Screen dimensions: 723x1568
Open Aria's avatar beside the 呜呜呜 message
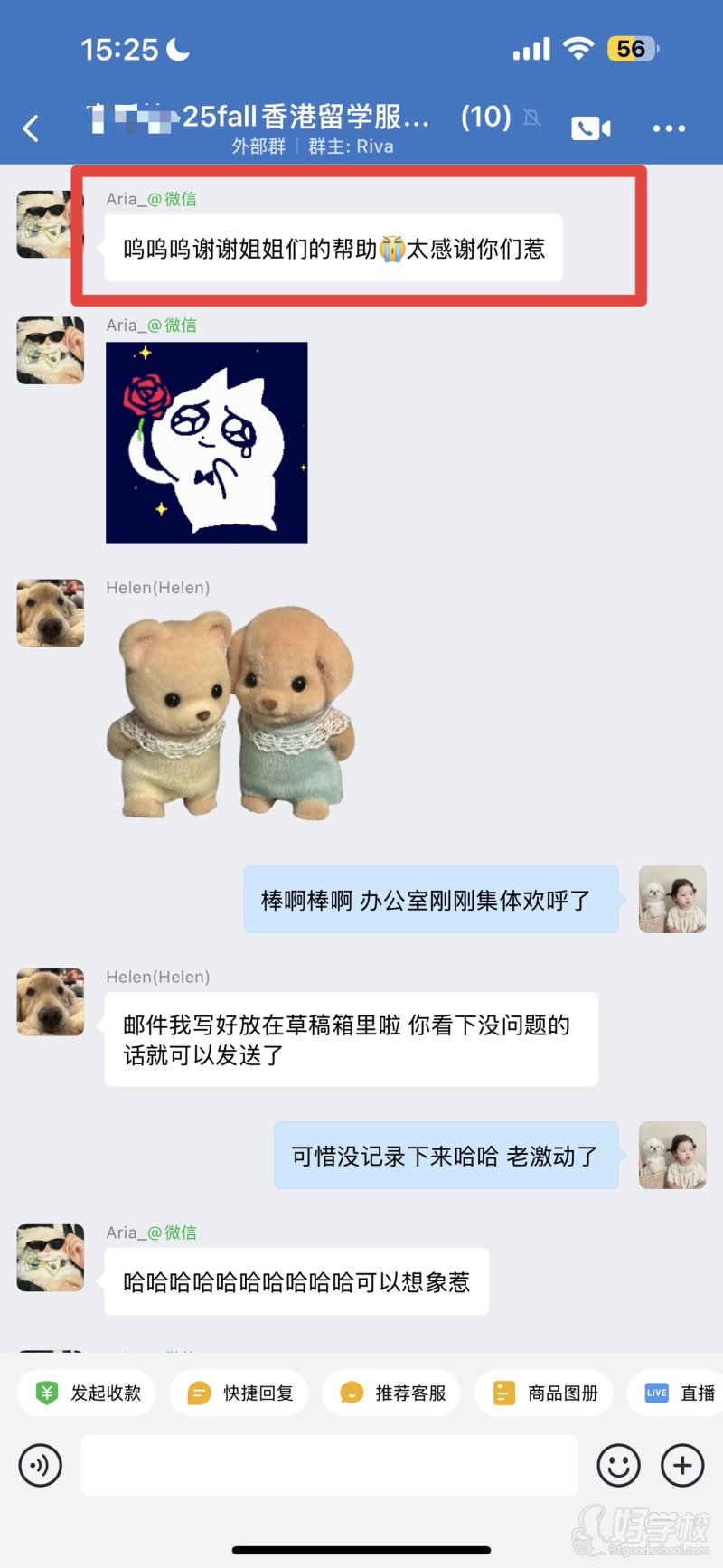[51, 224]
